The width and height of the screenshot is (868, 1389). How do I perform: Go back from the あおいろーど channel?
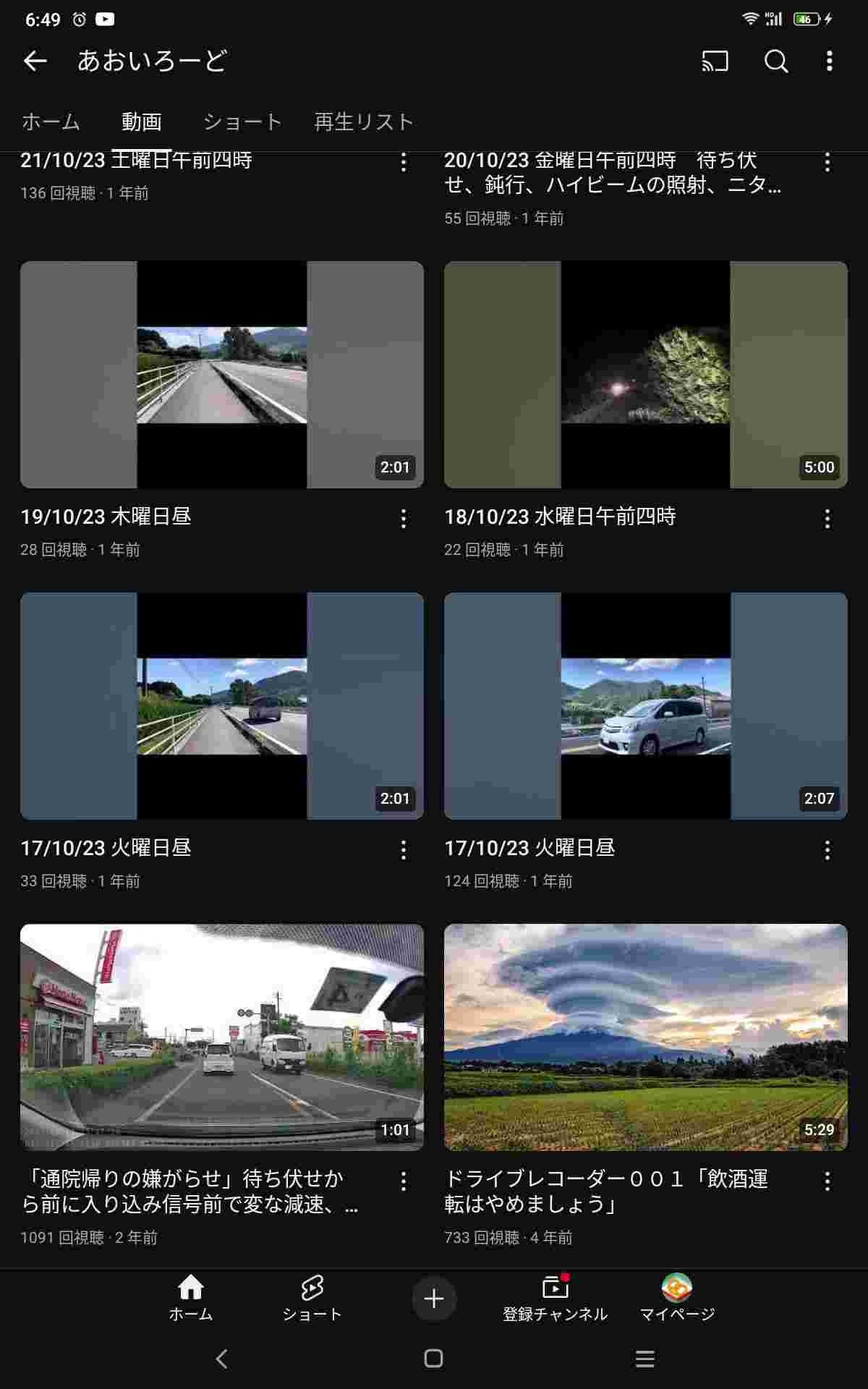(x=35, y=61)
